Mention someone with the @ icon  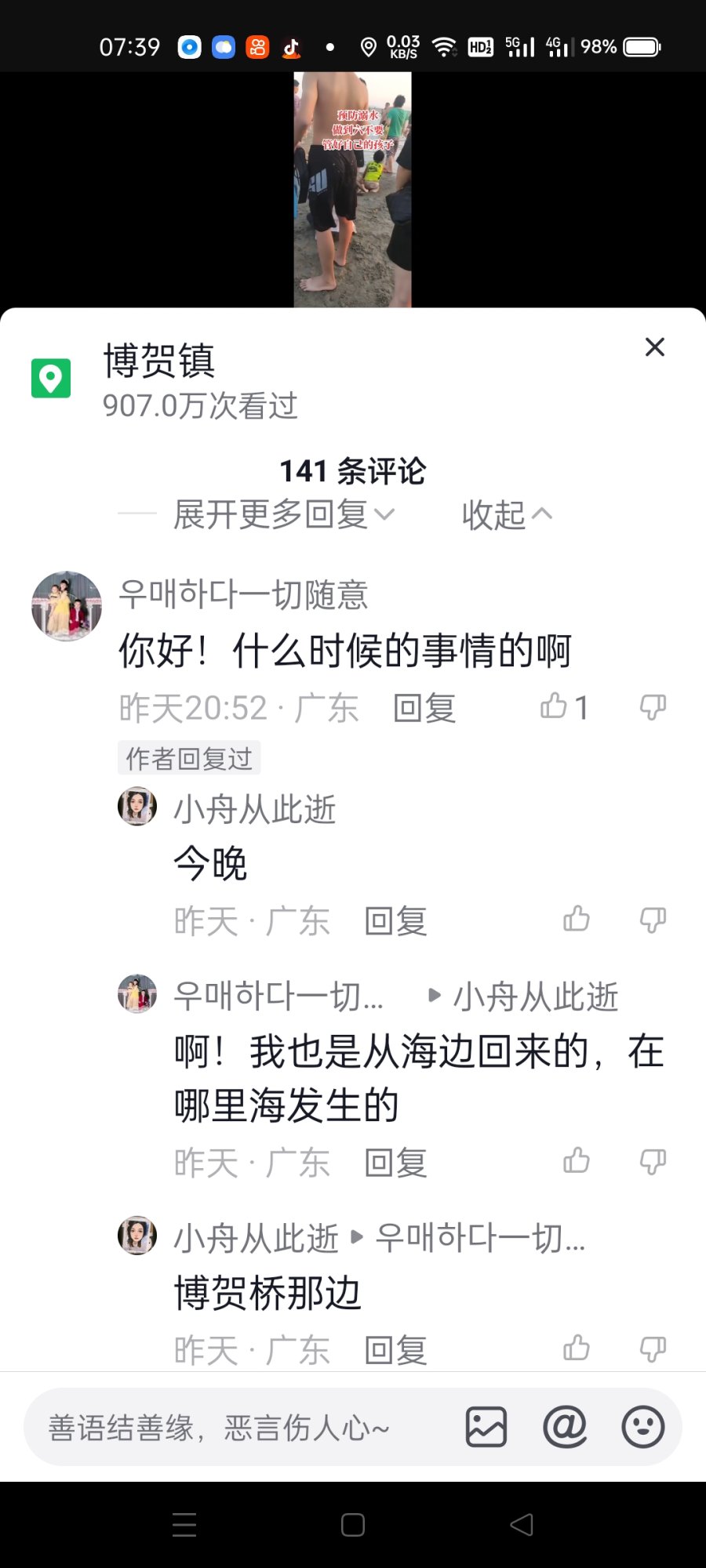pos(565,1427)
